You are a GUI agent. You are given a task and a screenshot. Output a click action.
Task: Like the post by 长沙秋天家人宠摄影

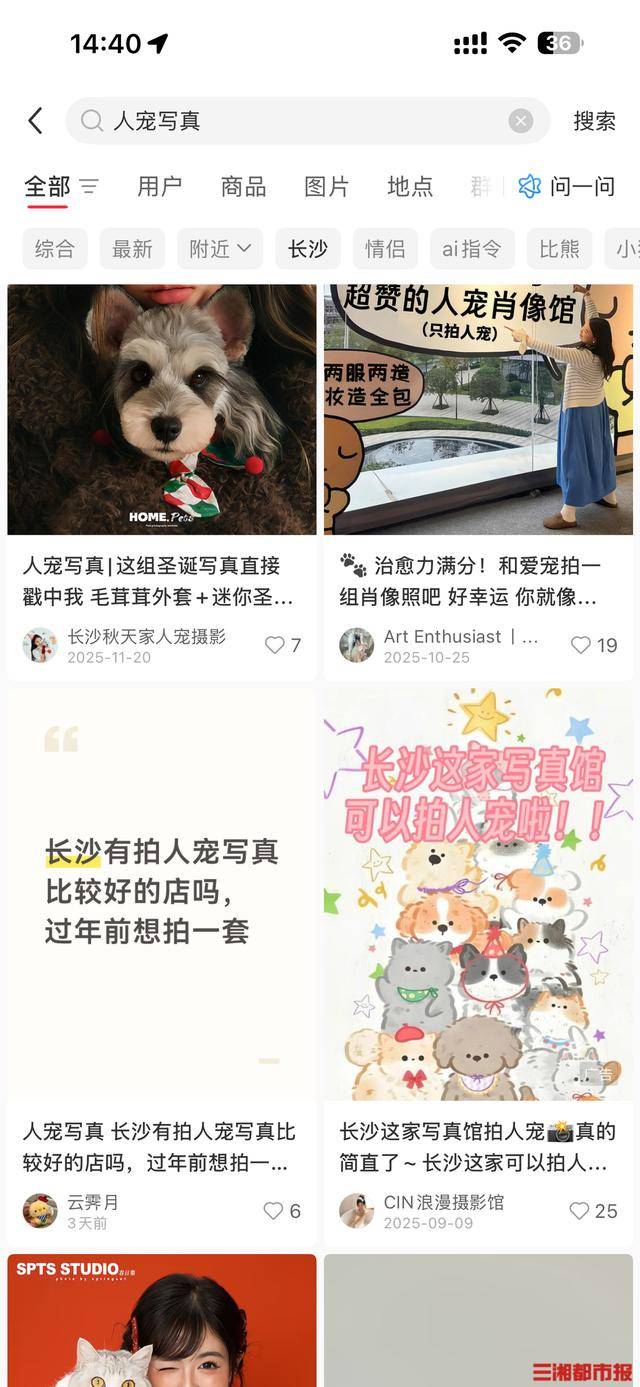coord(276,645)
